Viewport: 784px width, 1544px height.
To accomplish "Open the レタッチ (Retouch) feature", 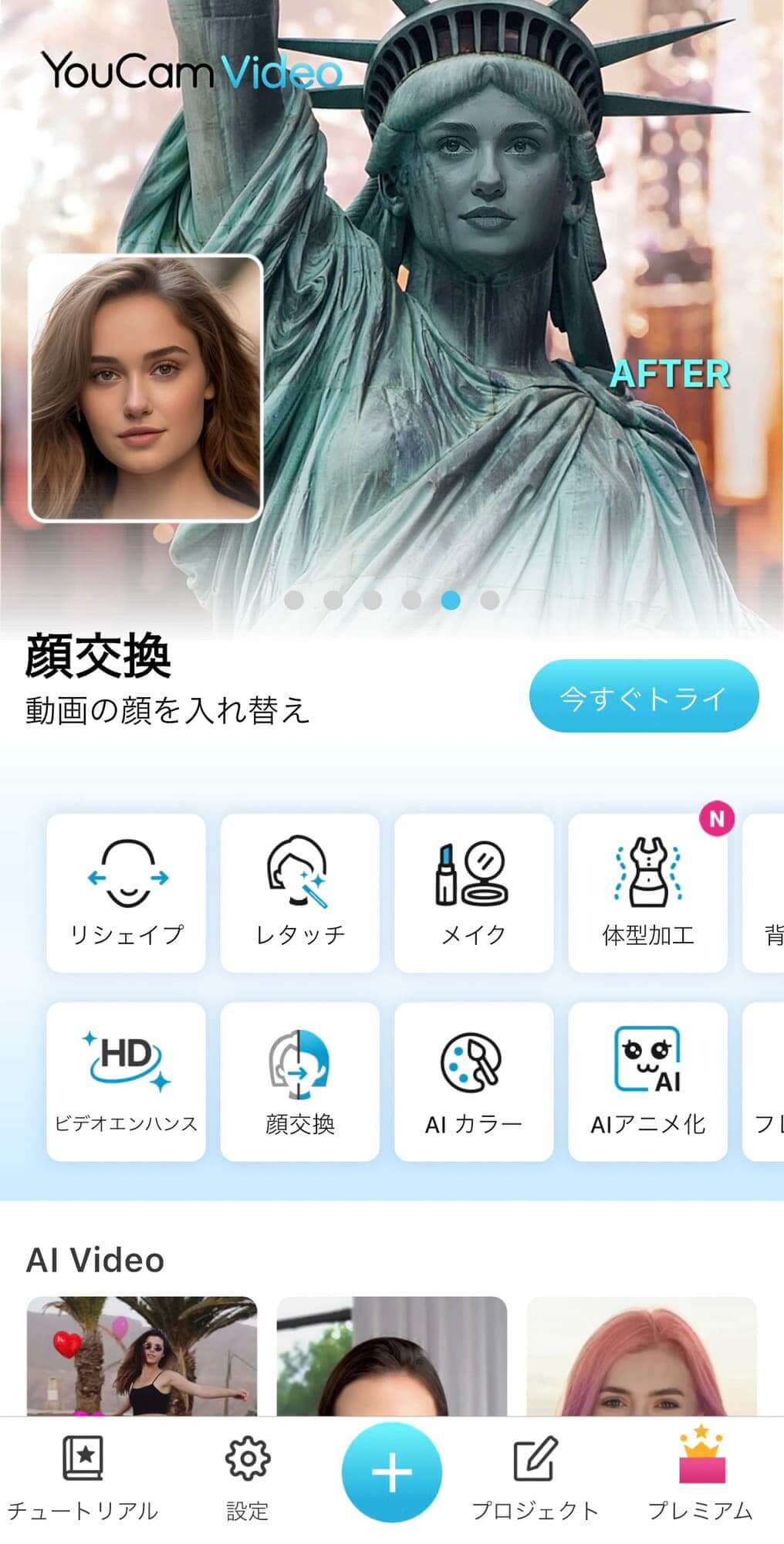I will point(299,888).
